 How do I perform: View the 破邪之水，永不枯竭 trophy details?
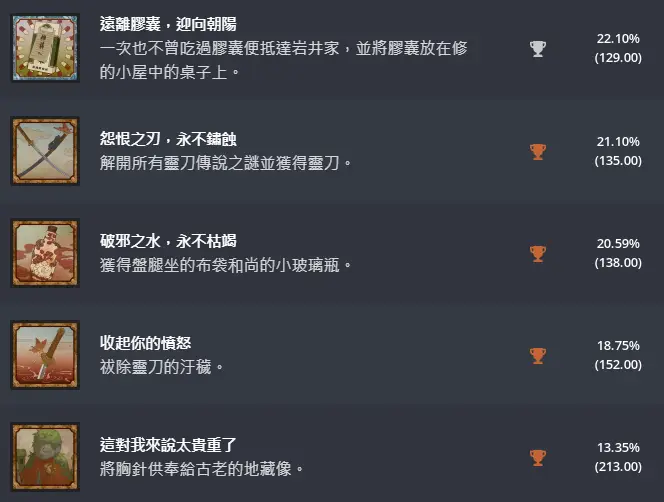(x=168, y=241)
